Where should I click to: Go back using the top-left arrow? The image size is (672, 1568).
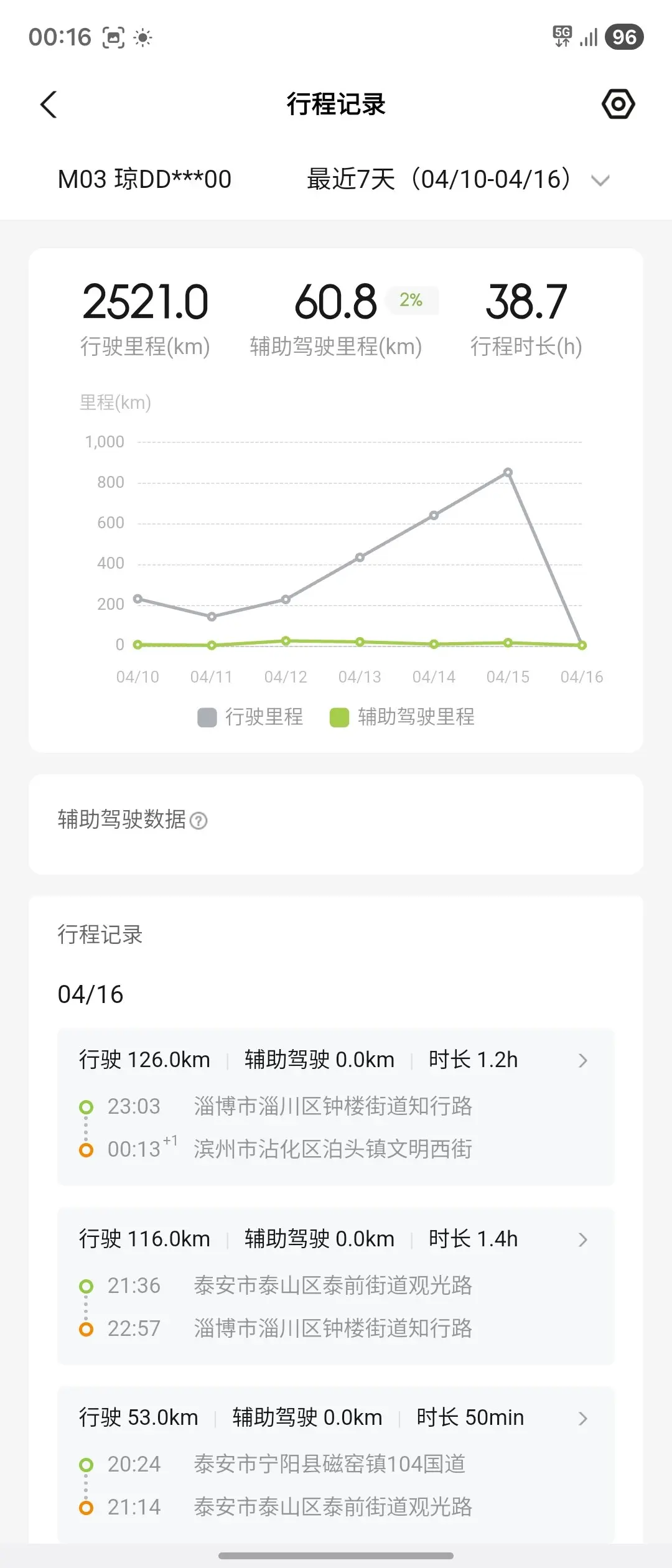pyautogui.click(x=49, y=105)
